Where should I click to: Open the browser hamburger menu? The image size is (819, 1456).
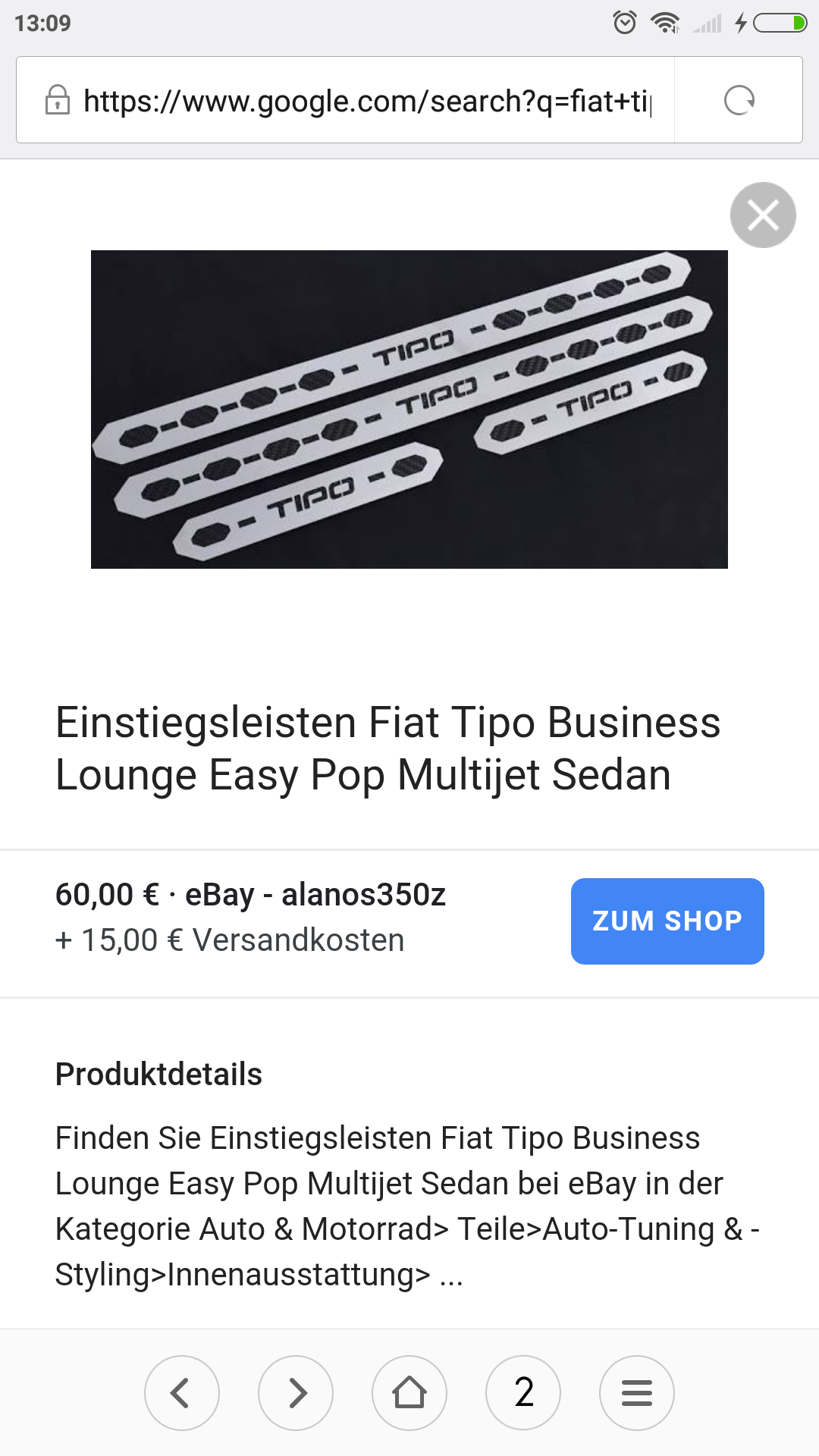(x=637, y=1392)
